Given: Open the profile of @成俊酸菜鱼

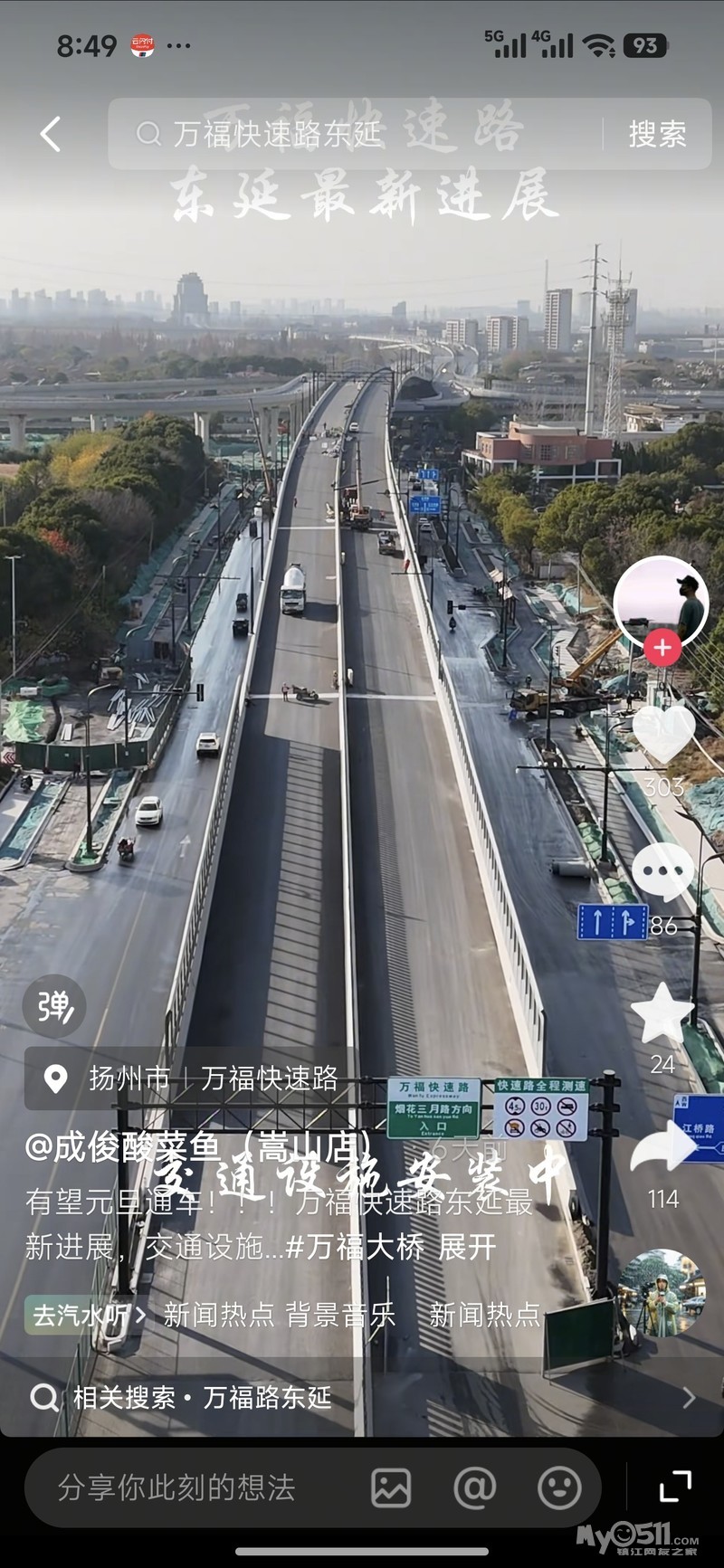Looking at the screenshot, I should tap(199, 1146).
